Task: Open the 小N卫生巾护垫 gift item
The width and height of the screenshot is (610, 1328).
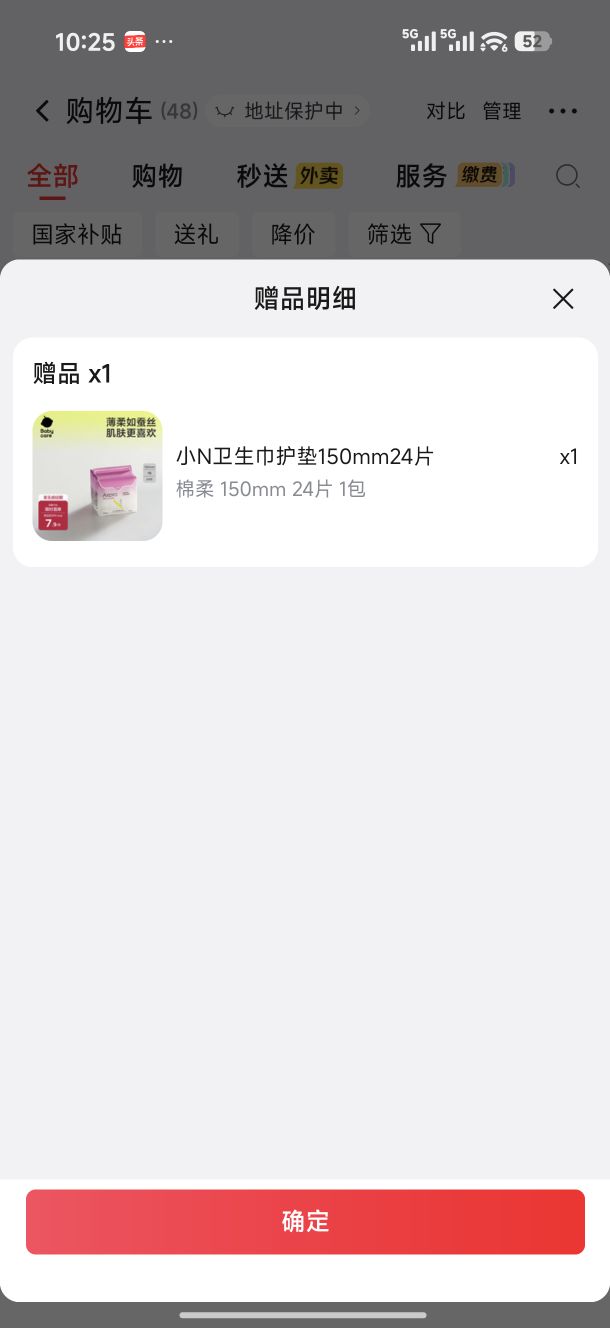Action: click(305, 476)
